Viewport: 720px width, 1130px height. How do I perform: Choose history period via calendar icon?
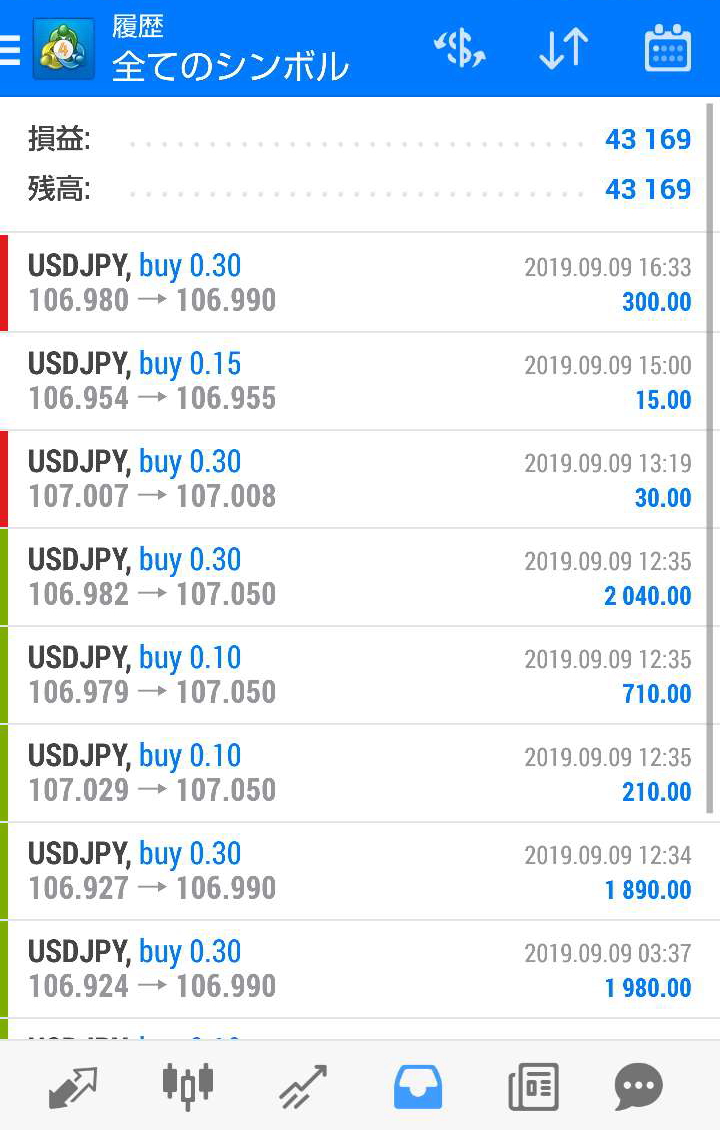pyautogui.click(x=668, y=48)
